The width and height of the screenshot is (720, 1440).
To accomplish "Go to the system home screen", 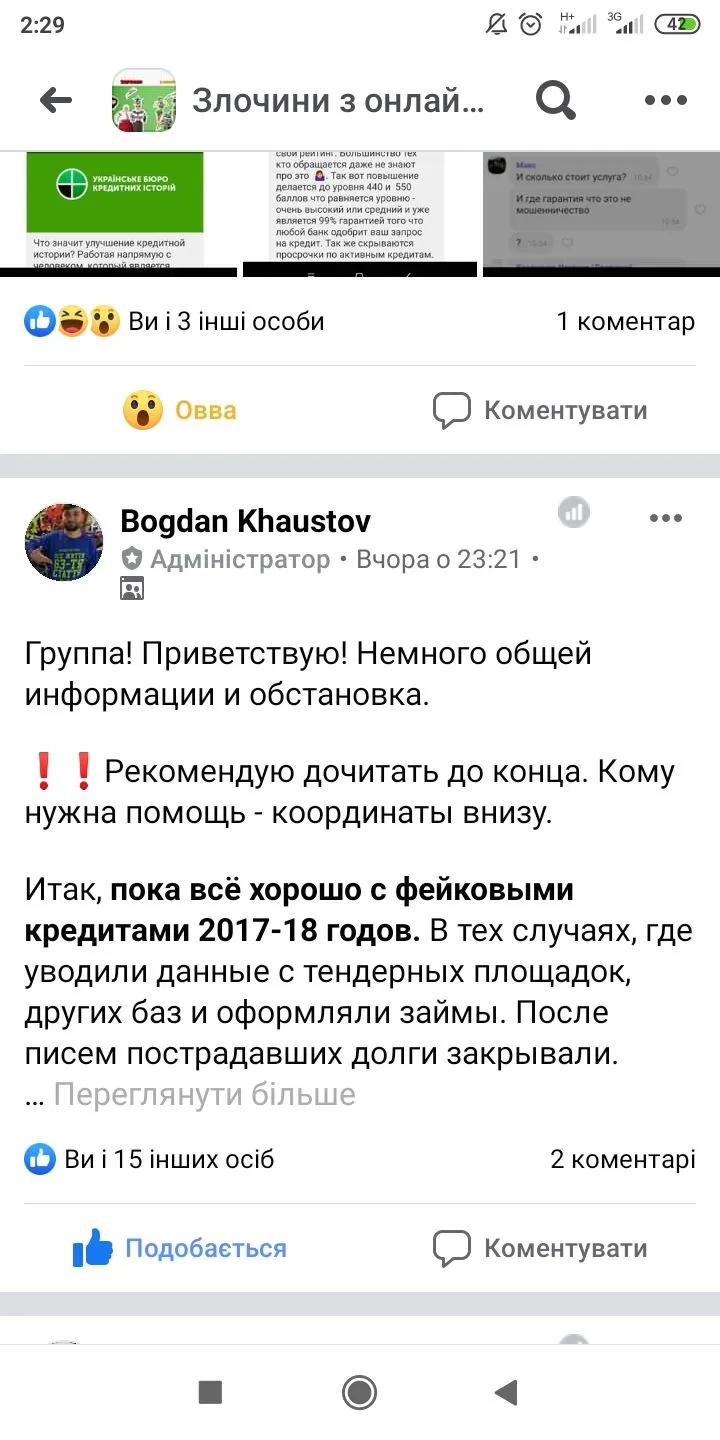I will point(359,1391).
